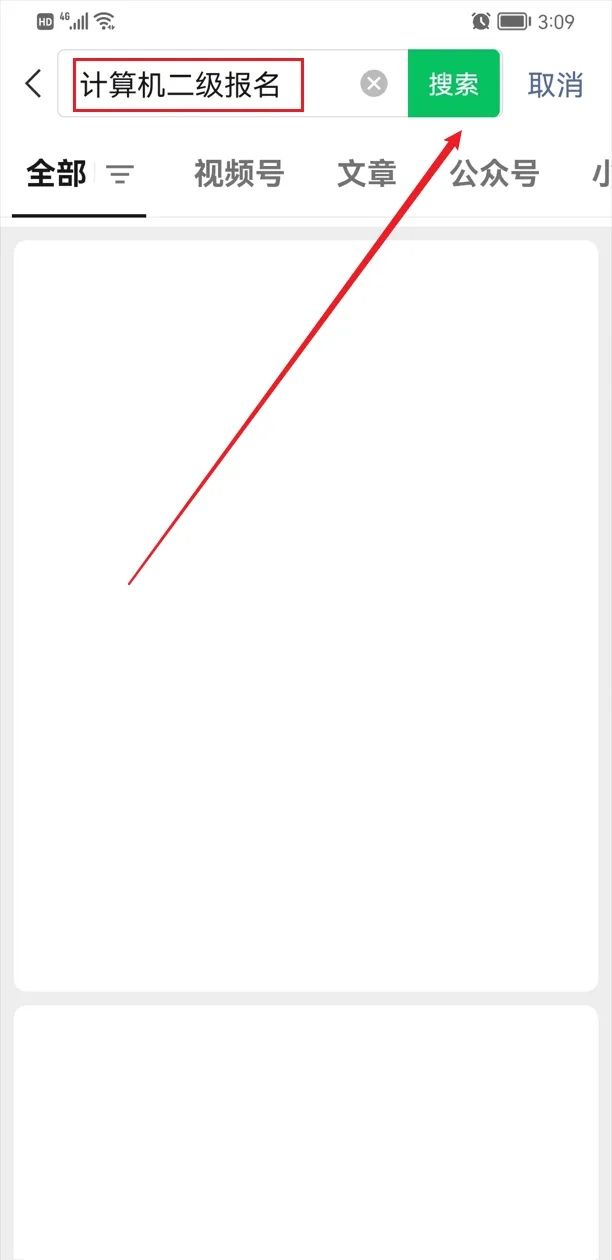Select the 全部 tab

click(57, 174)
